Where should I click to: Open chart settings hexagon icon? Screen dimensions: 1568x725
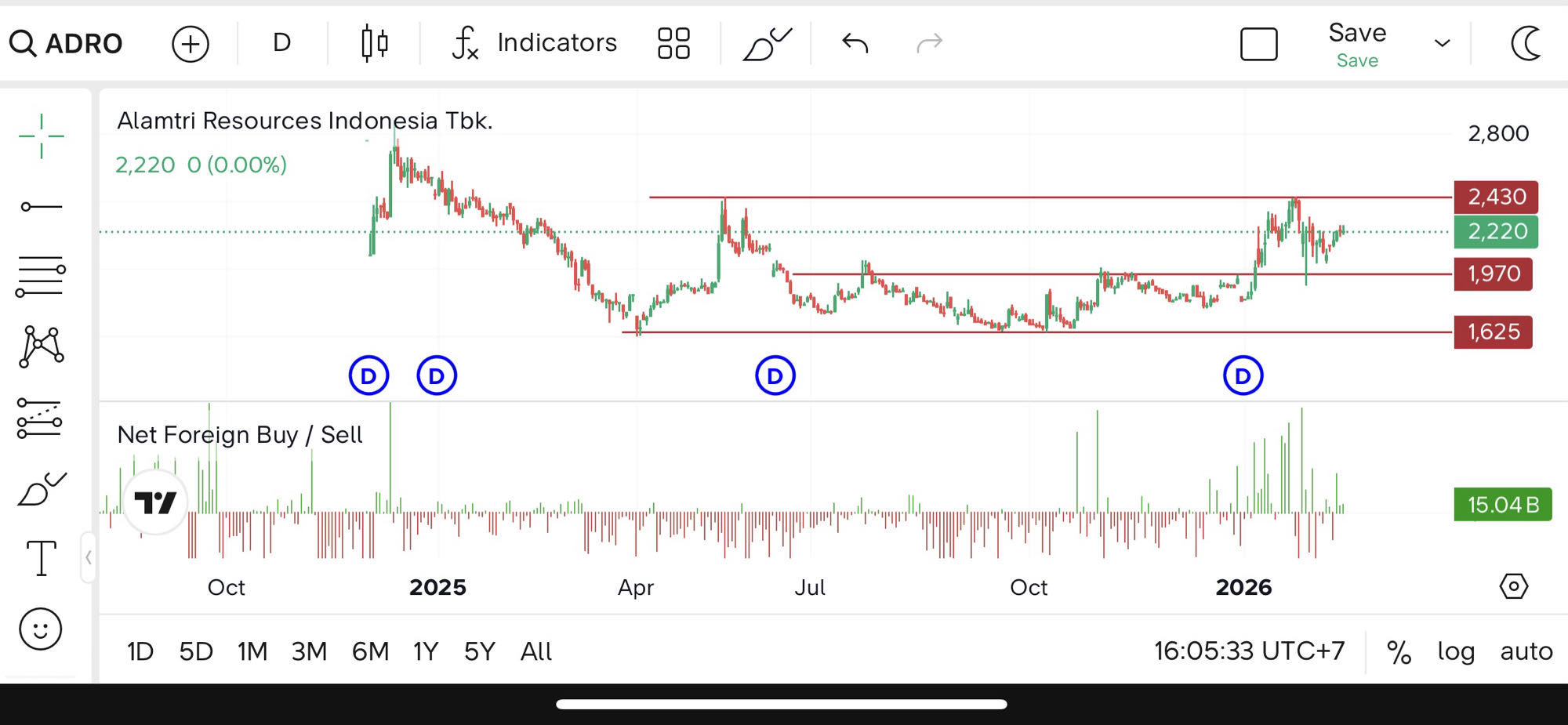tap(1513, 586)
